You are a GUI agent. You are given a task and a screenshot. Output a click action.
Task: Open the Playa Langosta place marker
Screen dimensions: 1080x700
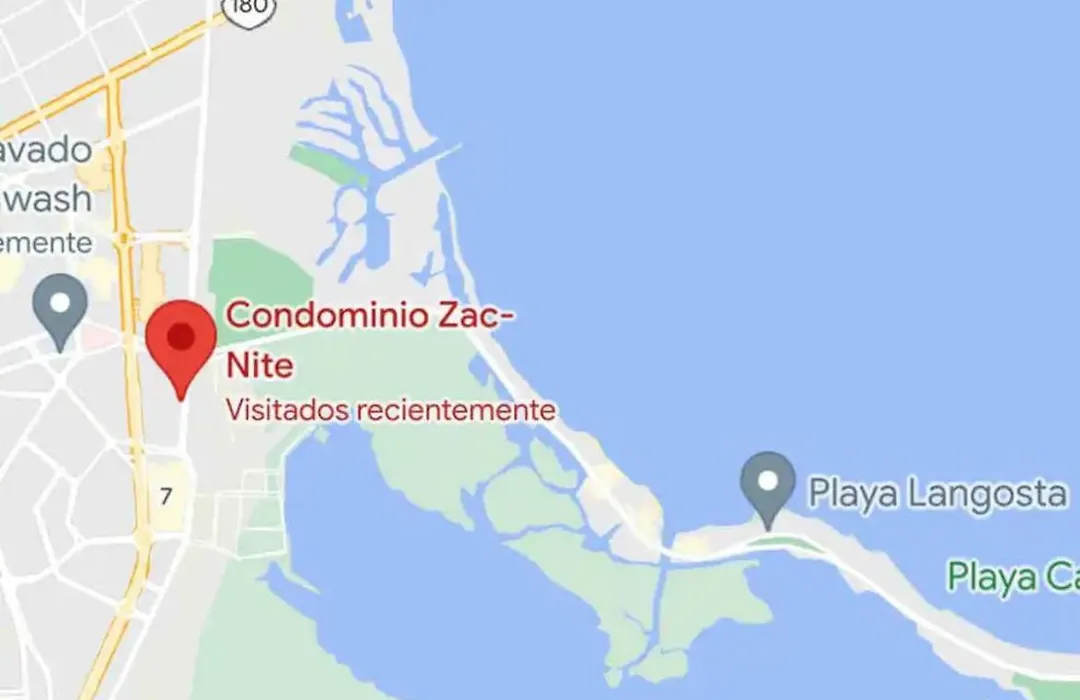pyautogui.click(x=767, y=484)
